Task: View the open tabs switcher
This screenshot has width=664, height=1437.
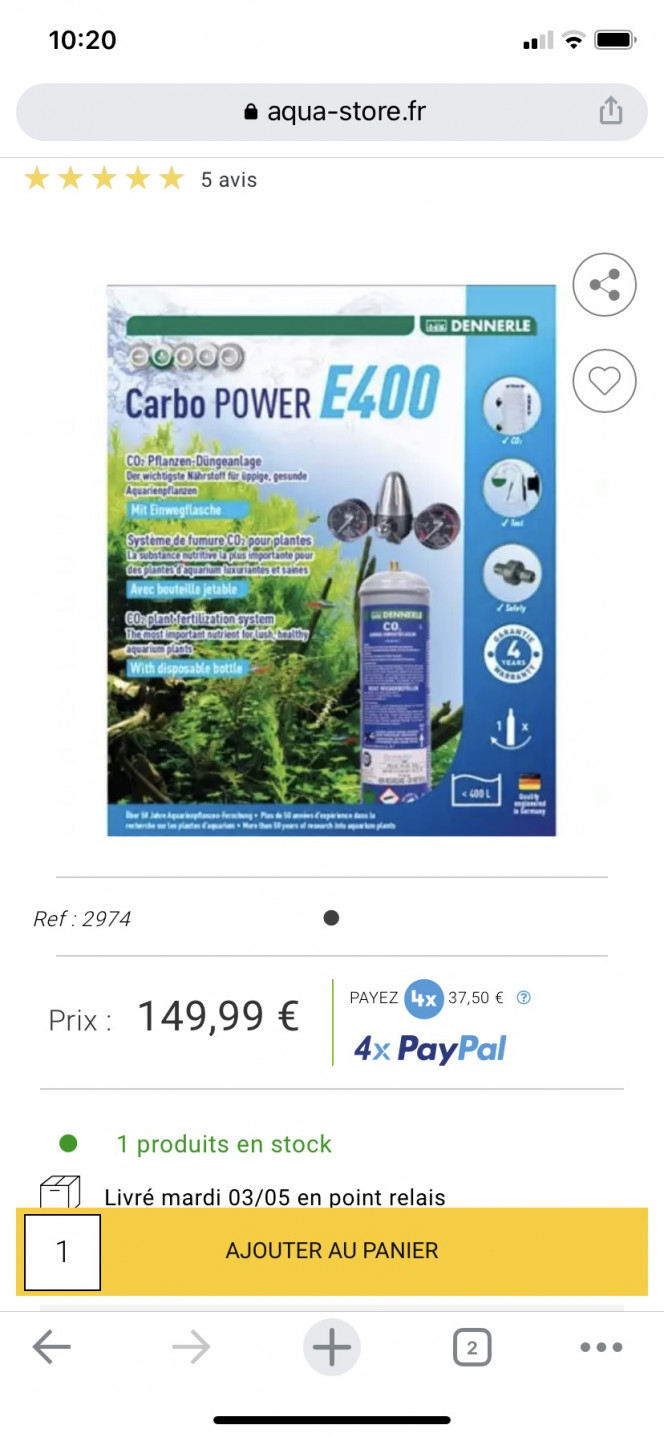Action: point(471,1347)
